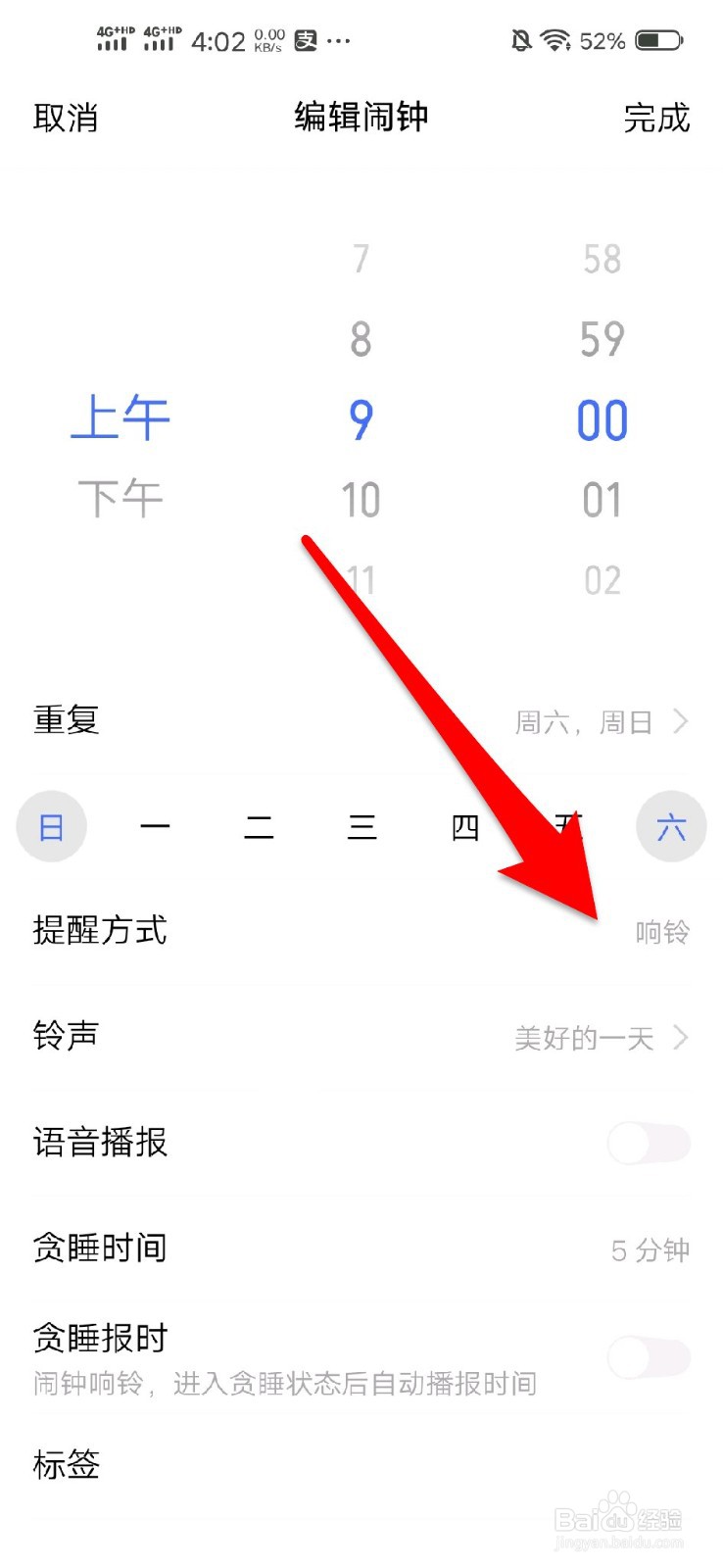The width and height of the screenshot is (723, 1568).
Task: Open the 铃声 ringtone selector
Action: pos(361,1037)
